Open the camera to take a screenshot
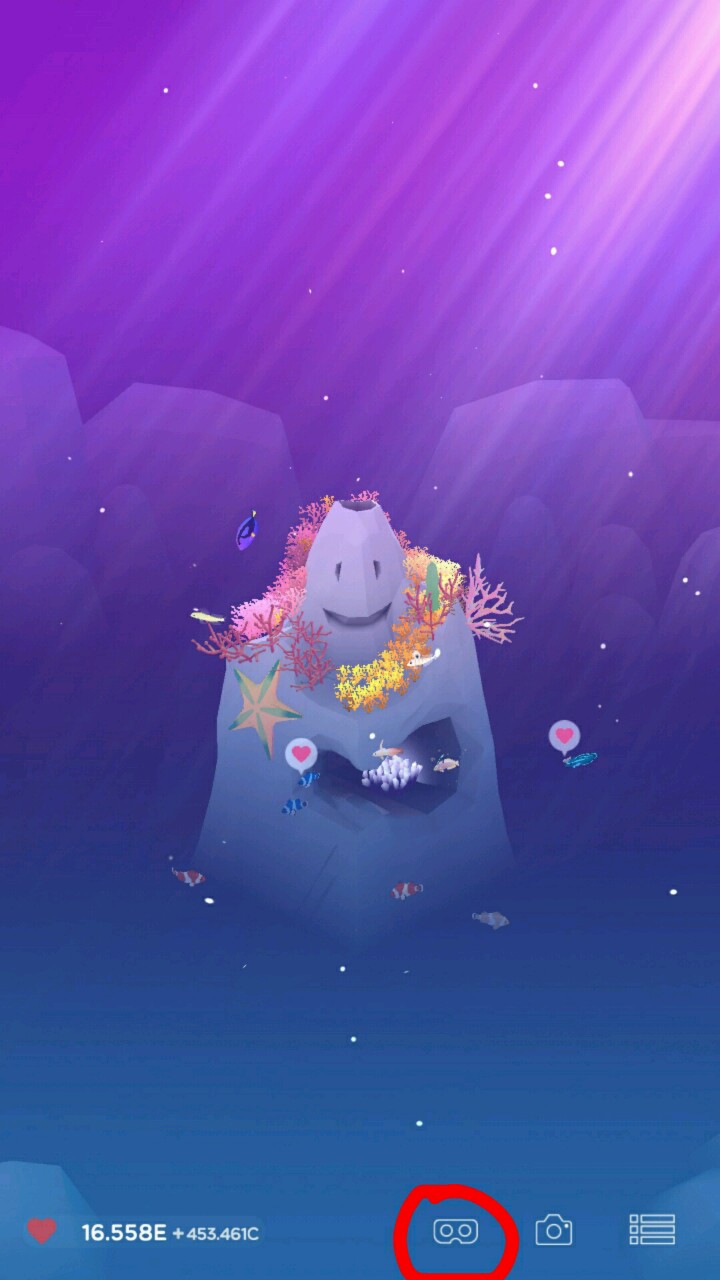720x1280 pixels. click(553, 1230)
